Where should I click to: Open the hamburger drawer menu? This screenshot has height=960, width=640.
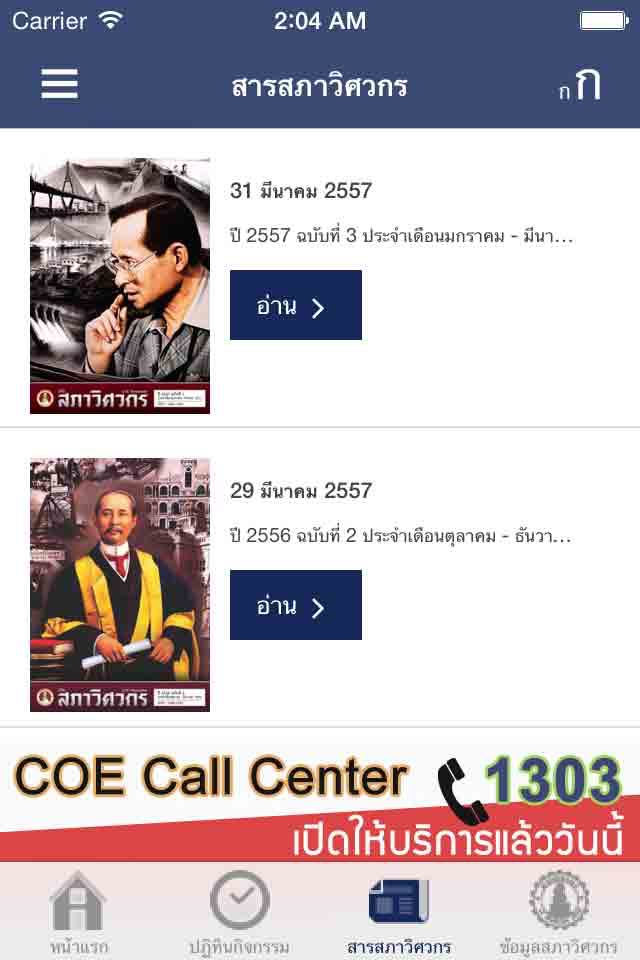pos(59,84)
